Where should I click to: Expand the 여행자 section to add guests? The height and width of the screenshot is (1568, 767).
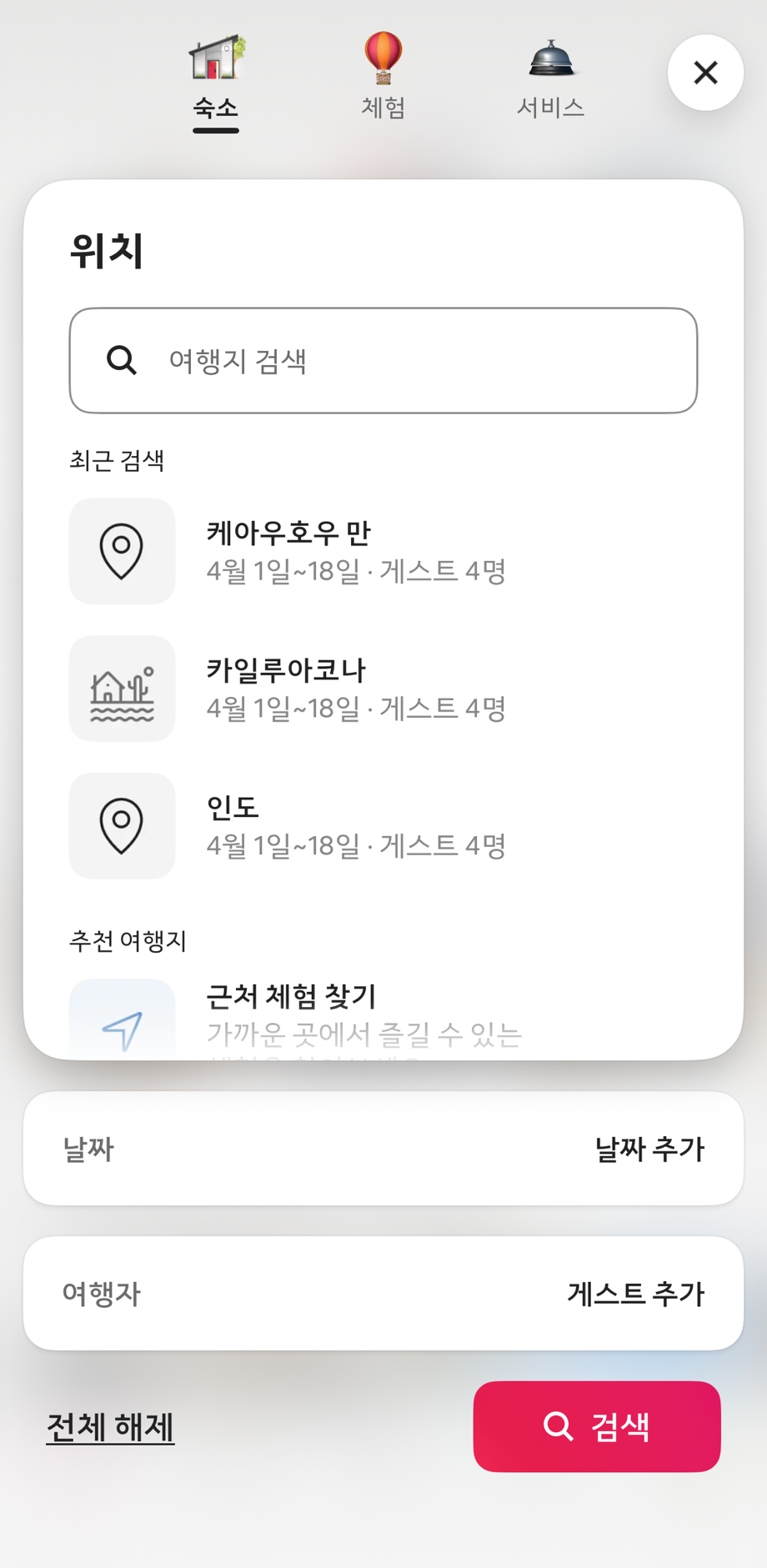pos(383,1293)
